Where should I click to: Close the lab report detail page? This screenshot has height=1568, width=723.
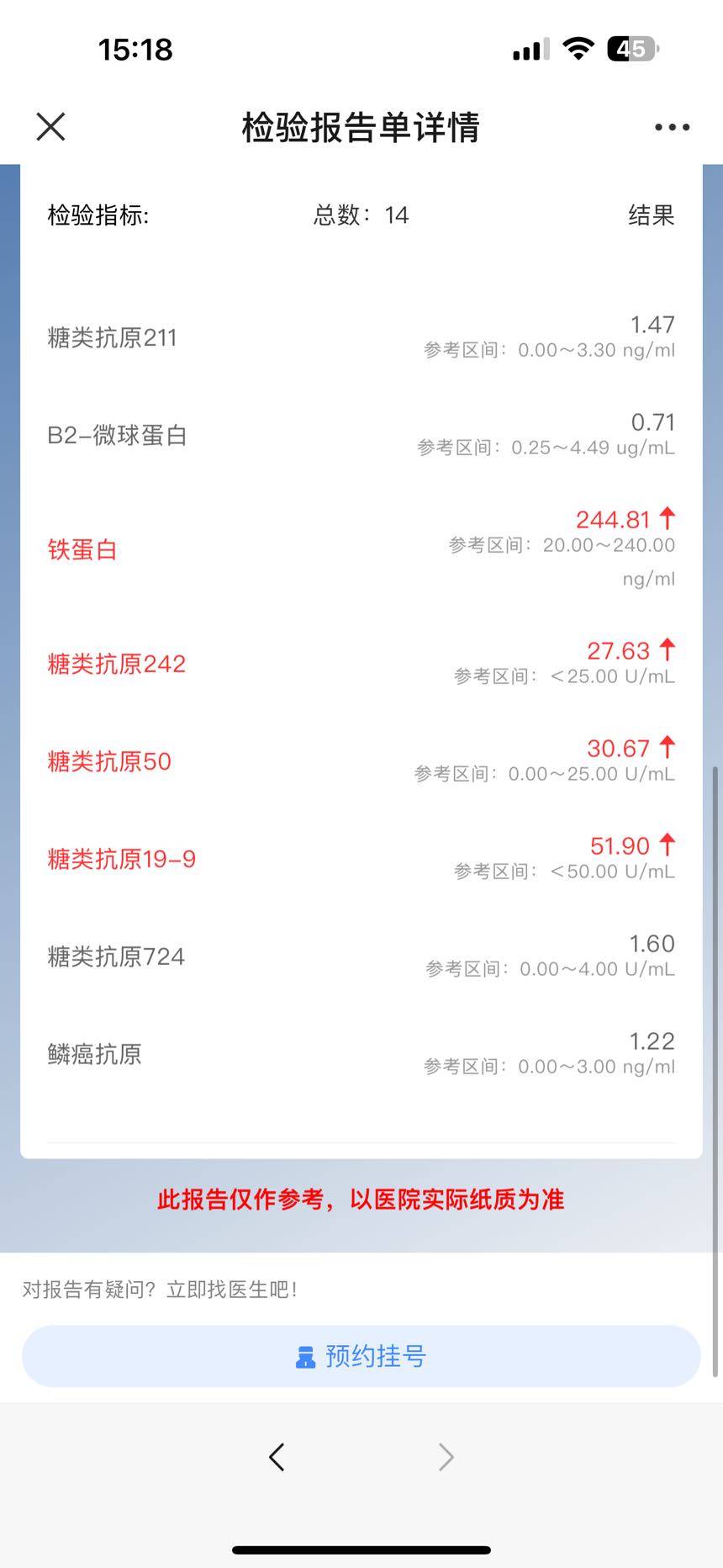[50, 127]
